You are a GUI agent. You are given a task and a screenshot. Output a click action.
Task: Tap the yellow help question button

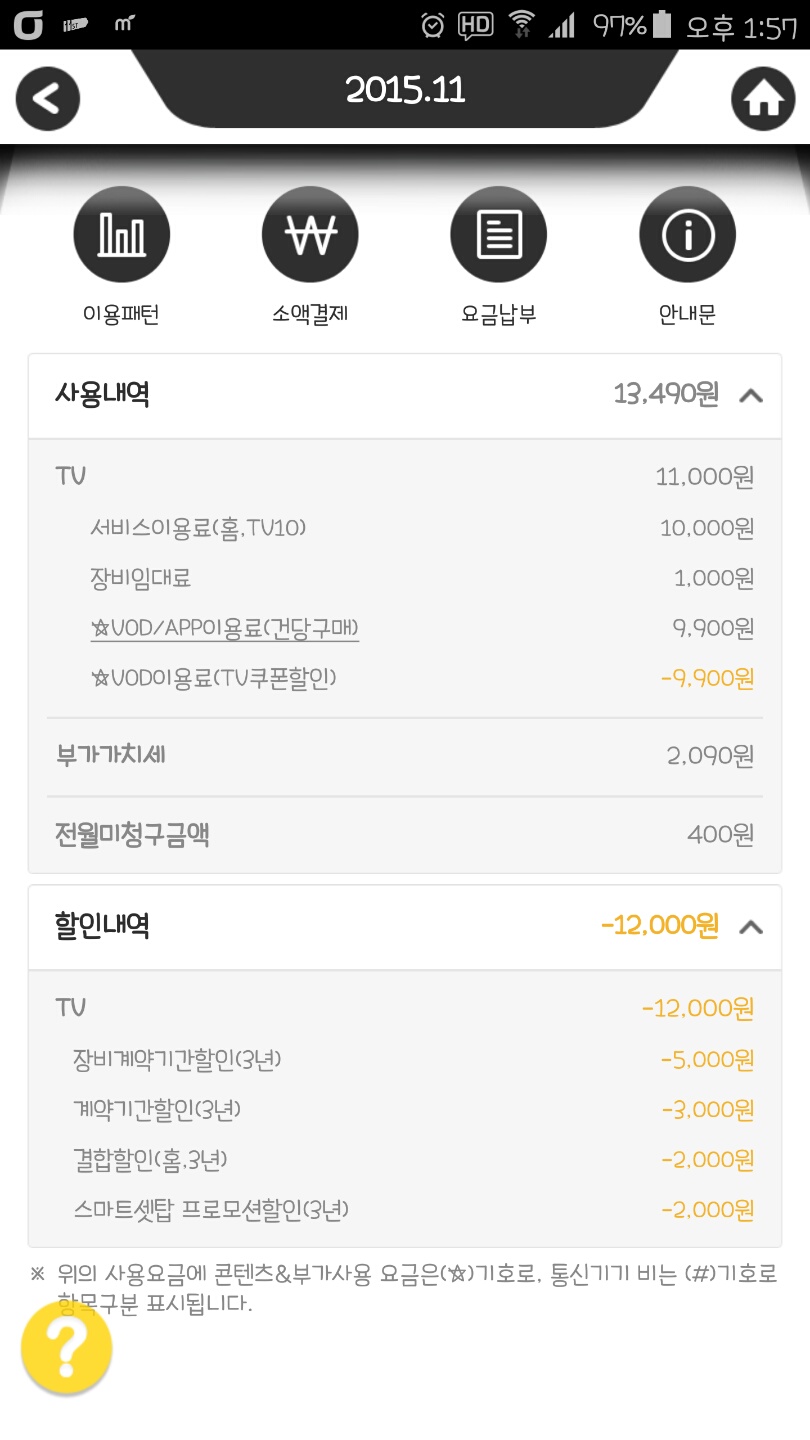point(66,1349)
